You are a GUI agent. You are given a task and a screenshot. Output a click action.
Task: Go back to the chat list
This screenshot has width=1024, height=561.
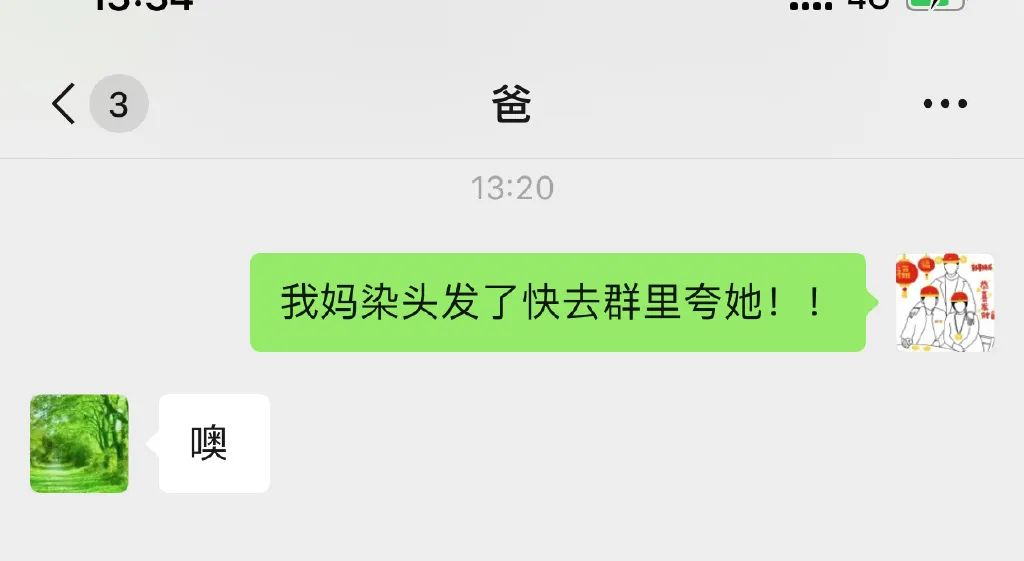pos(64,103)
